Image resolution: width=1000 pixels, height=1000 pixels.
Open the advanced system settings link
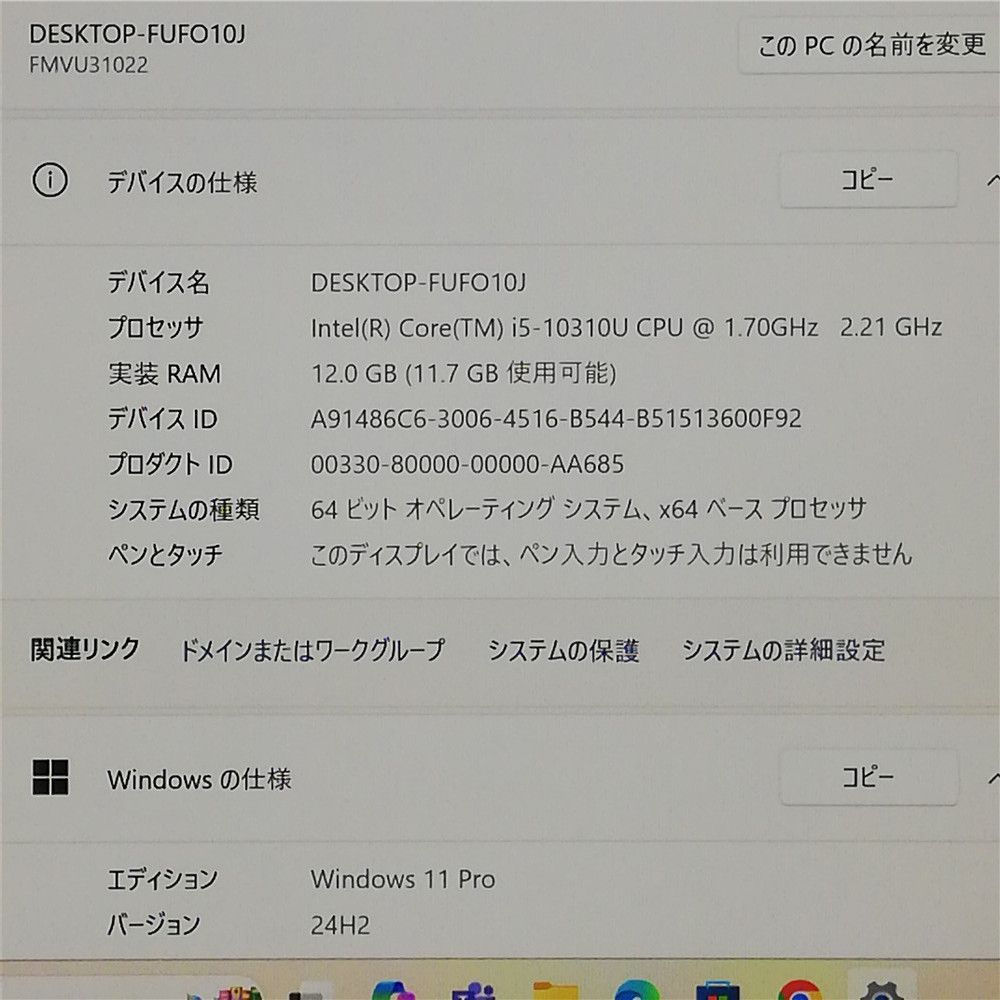click(x=783, y=650)
